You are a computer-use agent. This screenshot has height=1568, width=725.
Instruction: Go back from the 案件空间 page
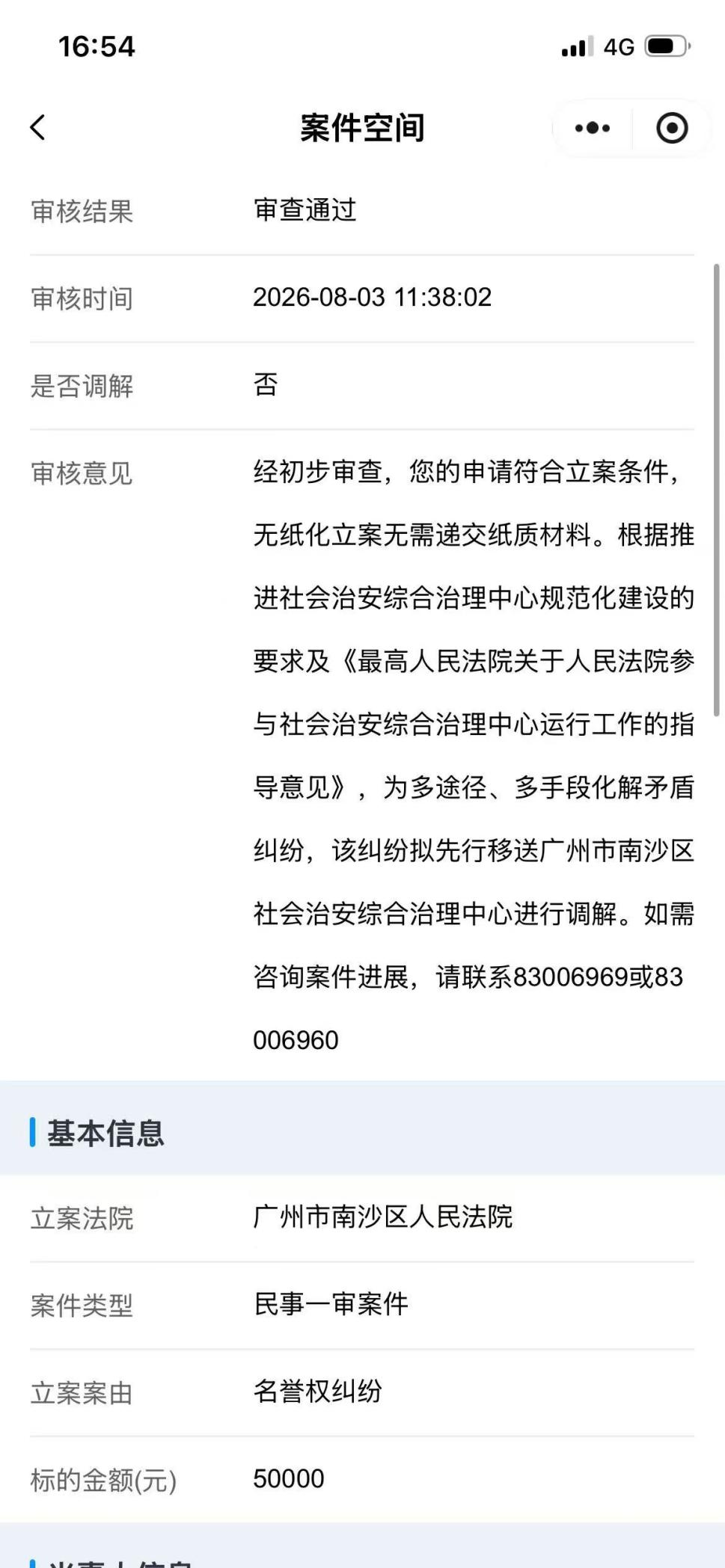[x=38, y=128]
